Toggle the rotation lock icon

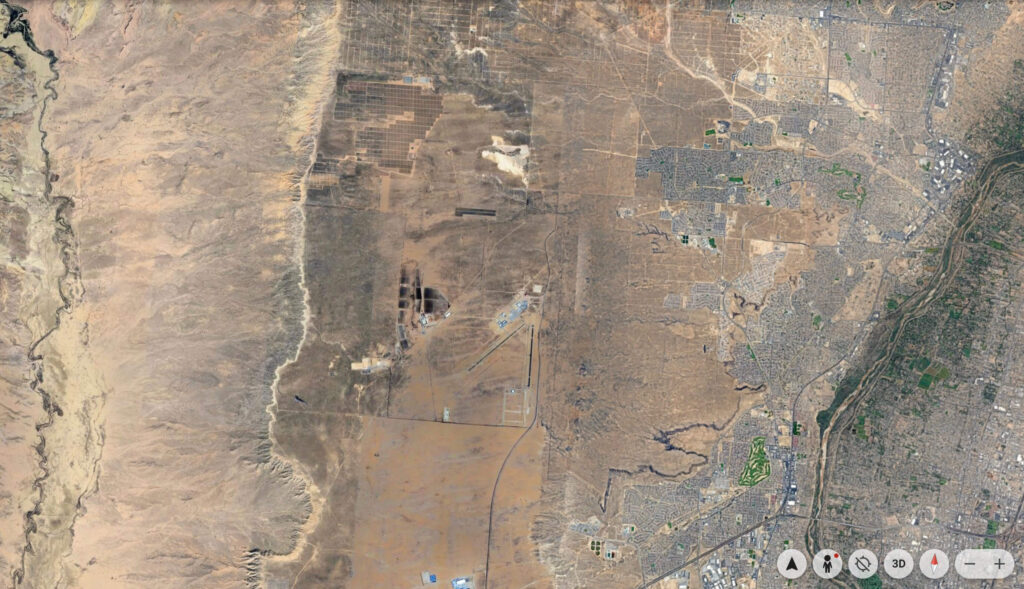pos(863,564)
